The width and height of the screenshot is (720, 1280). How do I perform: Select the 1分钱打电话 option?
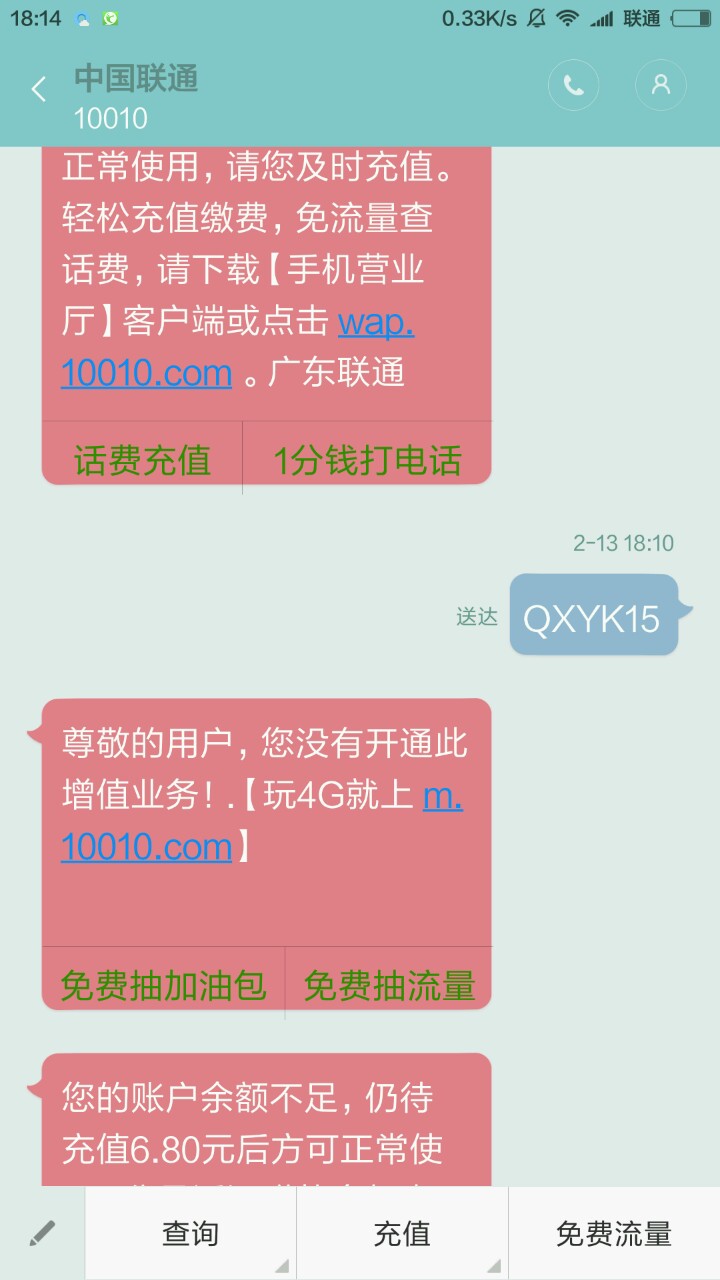[x=367, y=460]
